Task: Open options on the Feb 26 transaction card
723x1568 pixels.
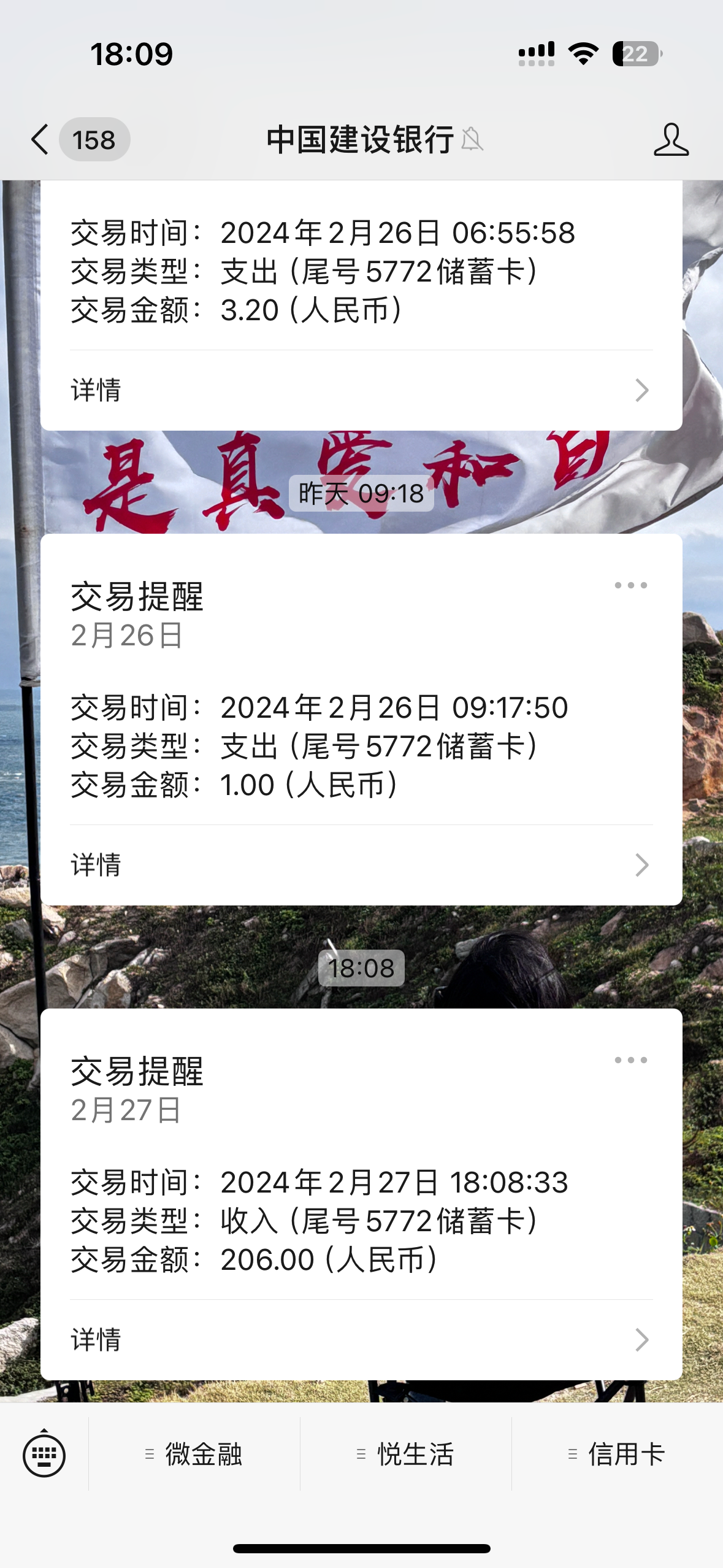Action: click(x=630, y=585)
